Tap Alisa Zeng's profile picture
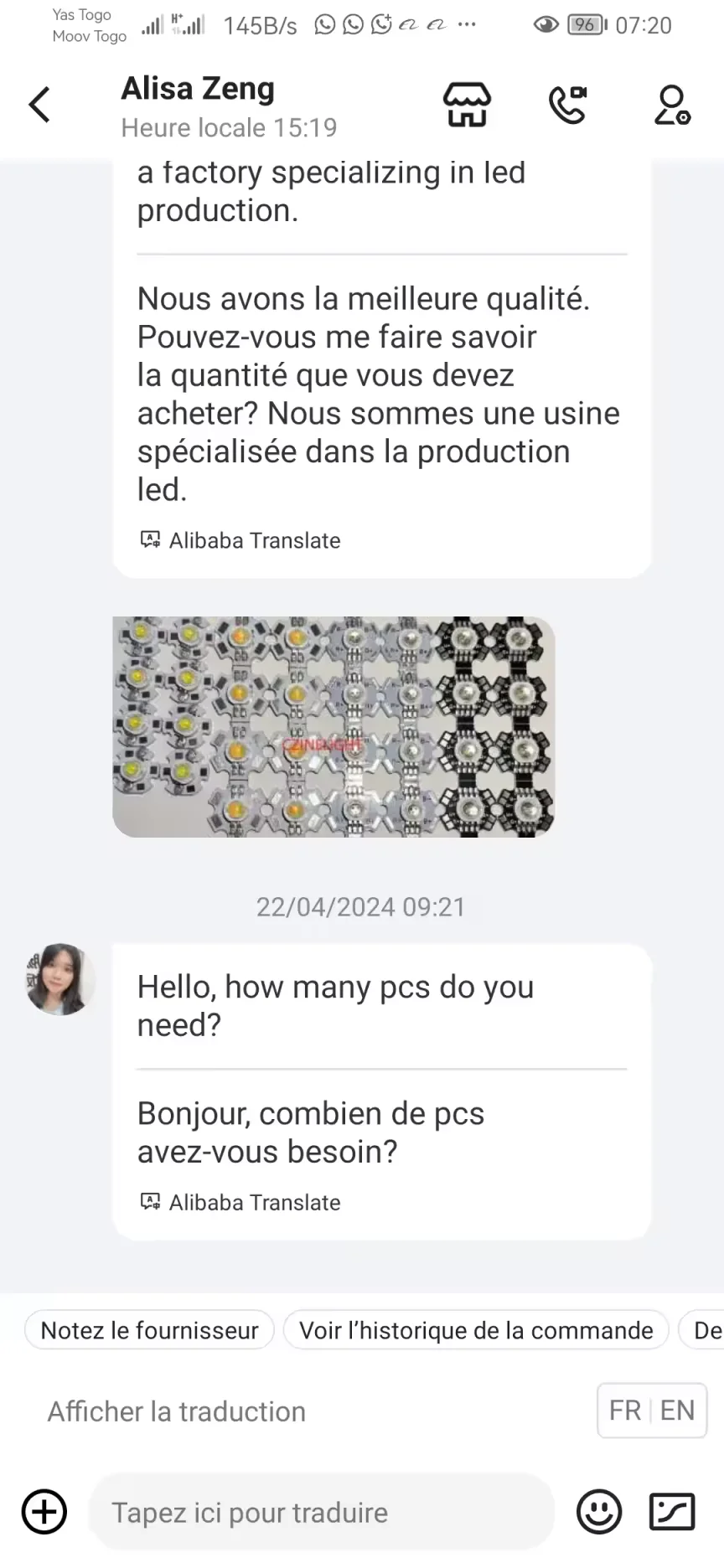Viewport: 724px width, 1568px height. coord(59,979)
